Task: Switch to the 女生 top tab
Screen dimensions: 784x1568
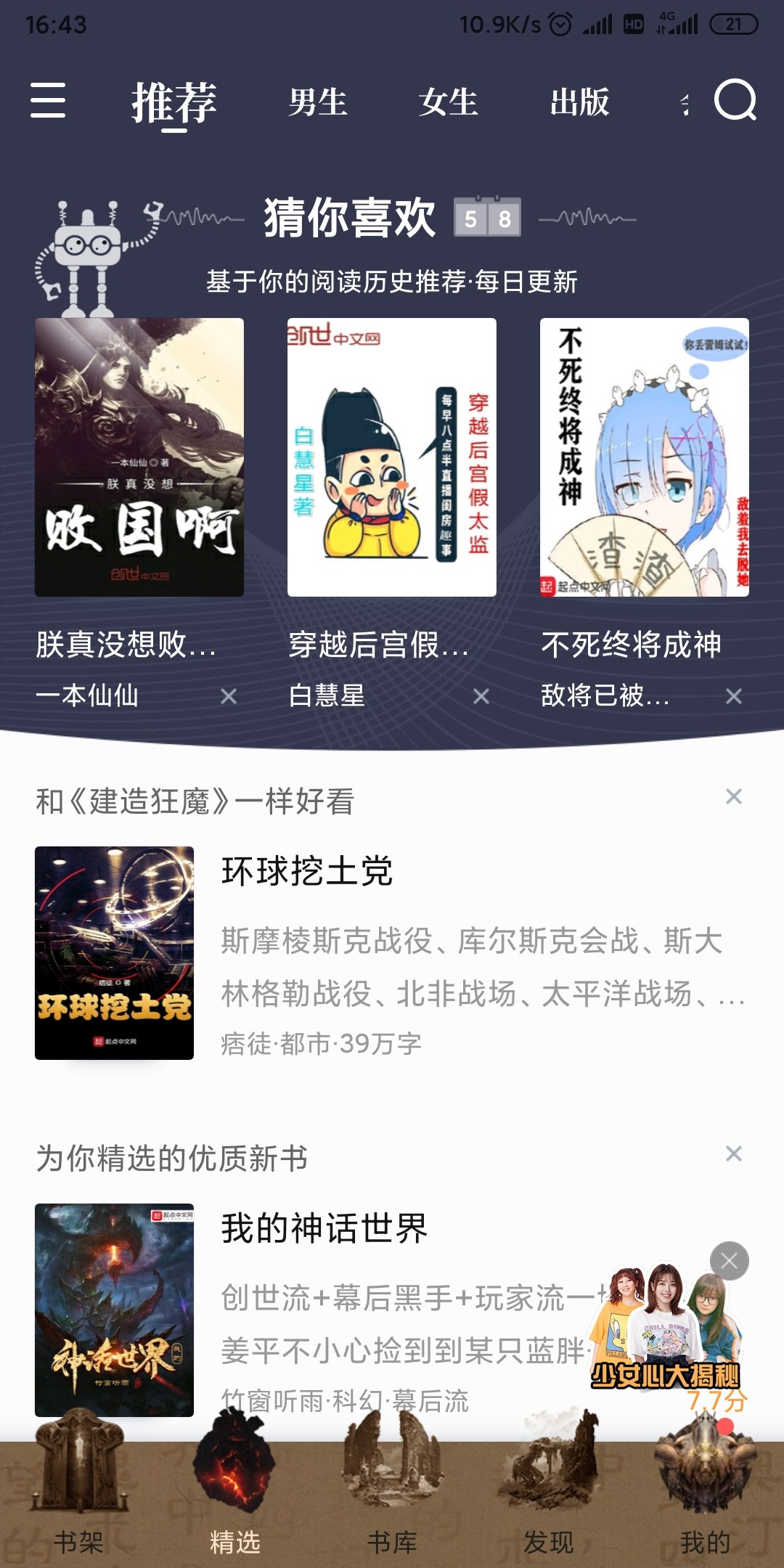Action: tap(448, 102)
